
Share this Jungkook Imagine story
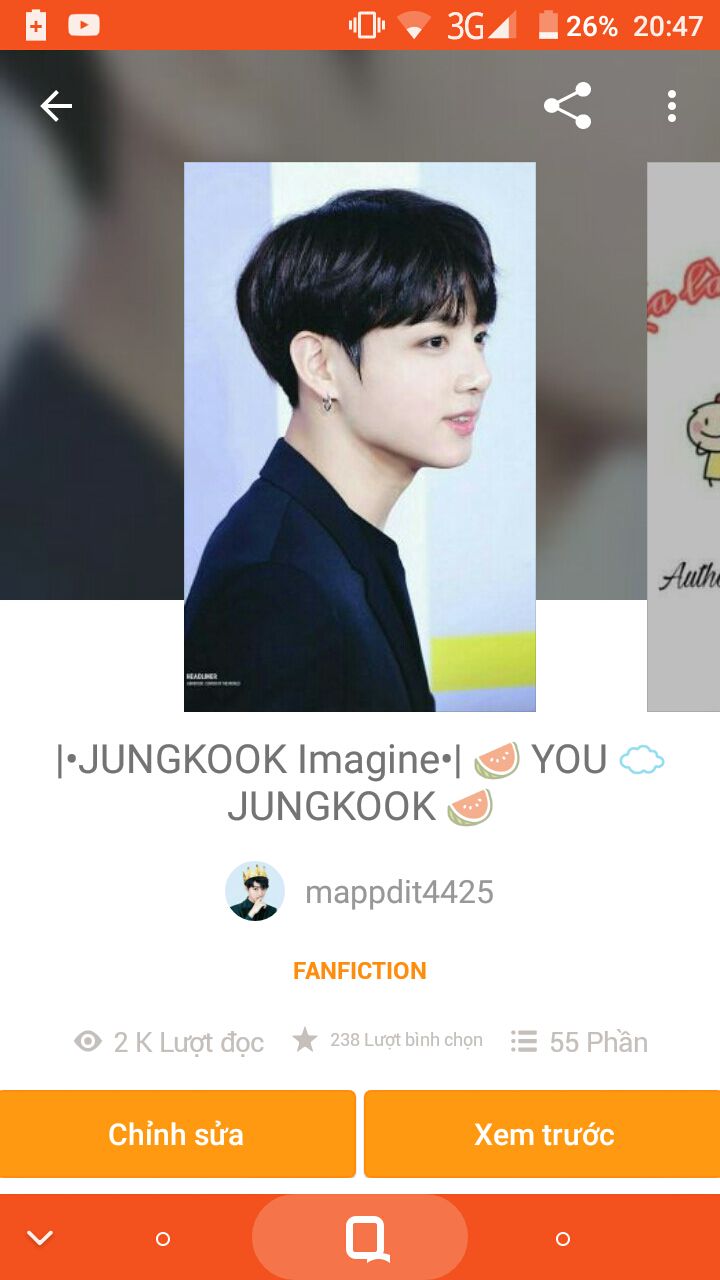[567, 106]
